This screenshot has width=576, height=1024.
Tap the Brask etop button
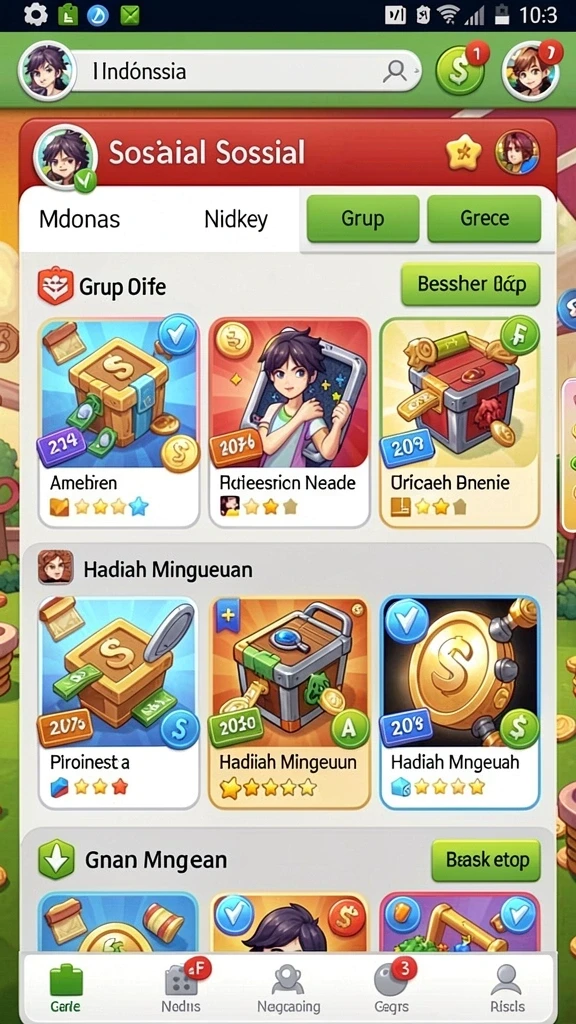tap(486, 860)
